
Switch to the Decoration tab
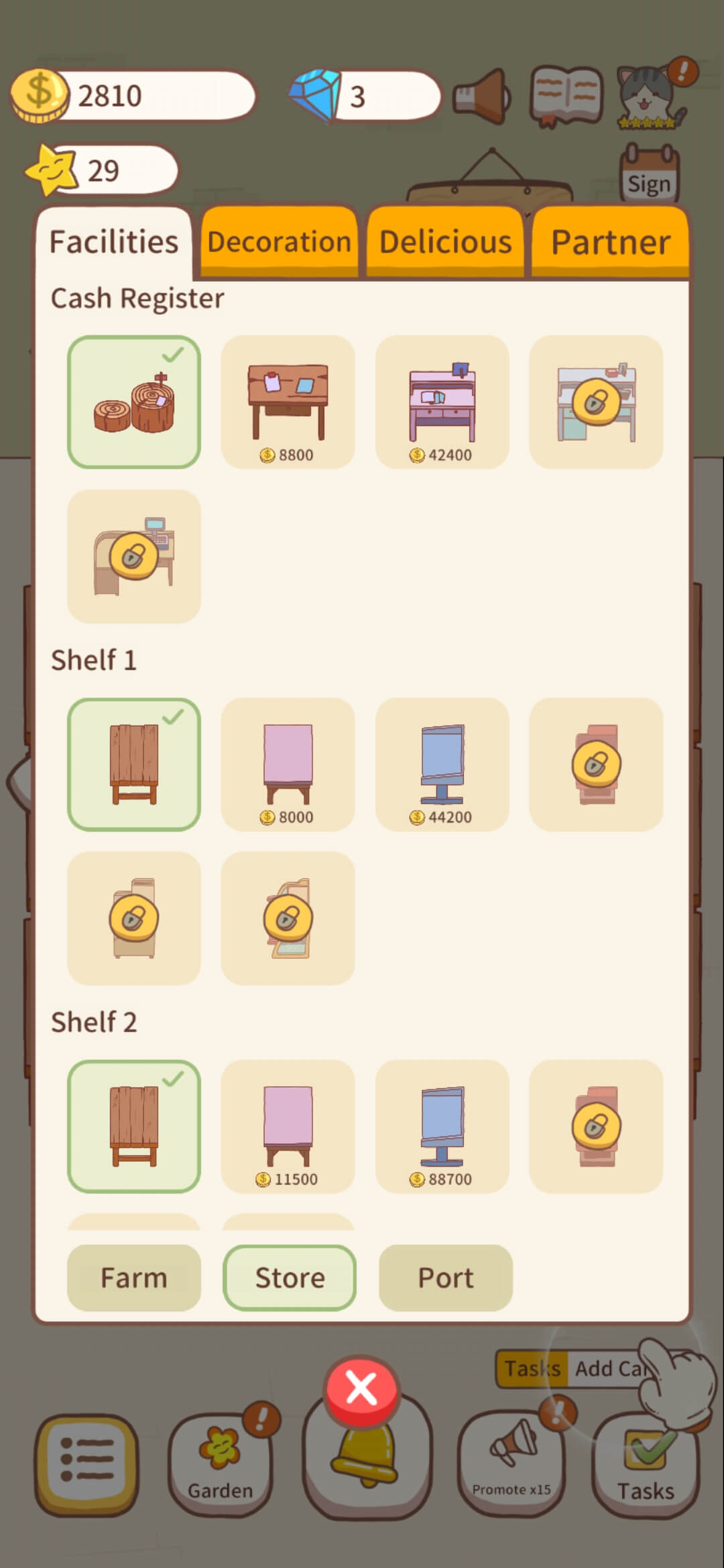[x=279, y=242]
